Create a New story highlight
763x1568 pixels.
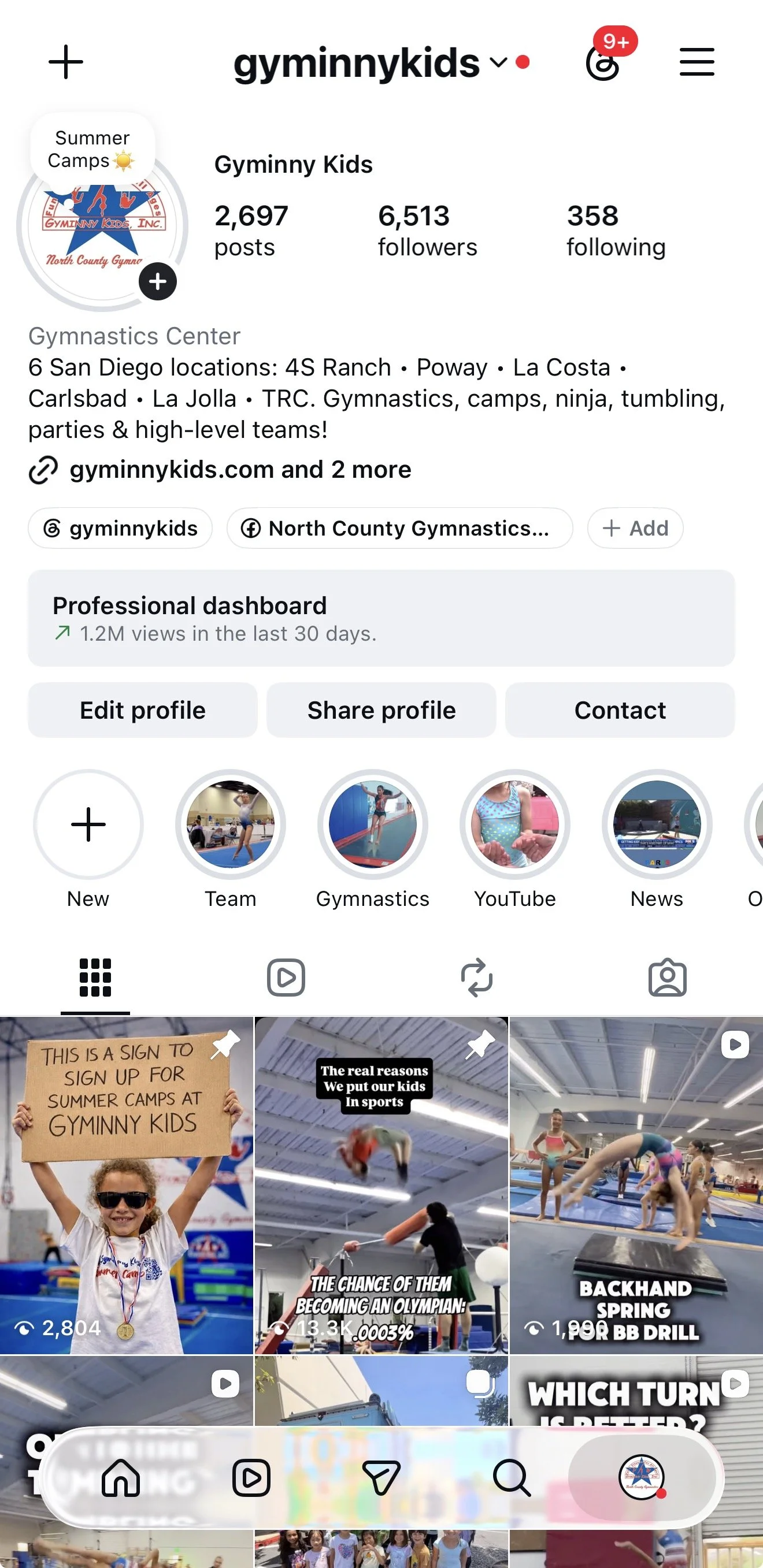click(88, 824)
